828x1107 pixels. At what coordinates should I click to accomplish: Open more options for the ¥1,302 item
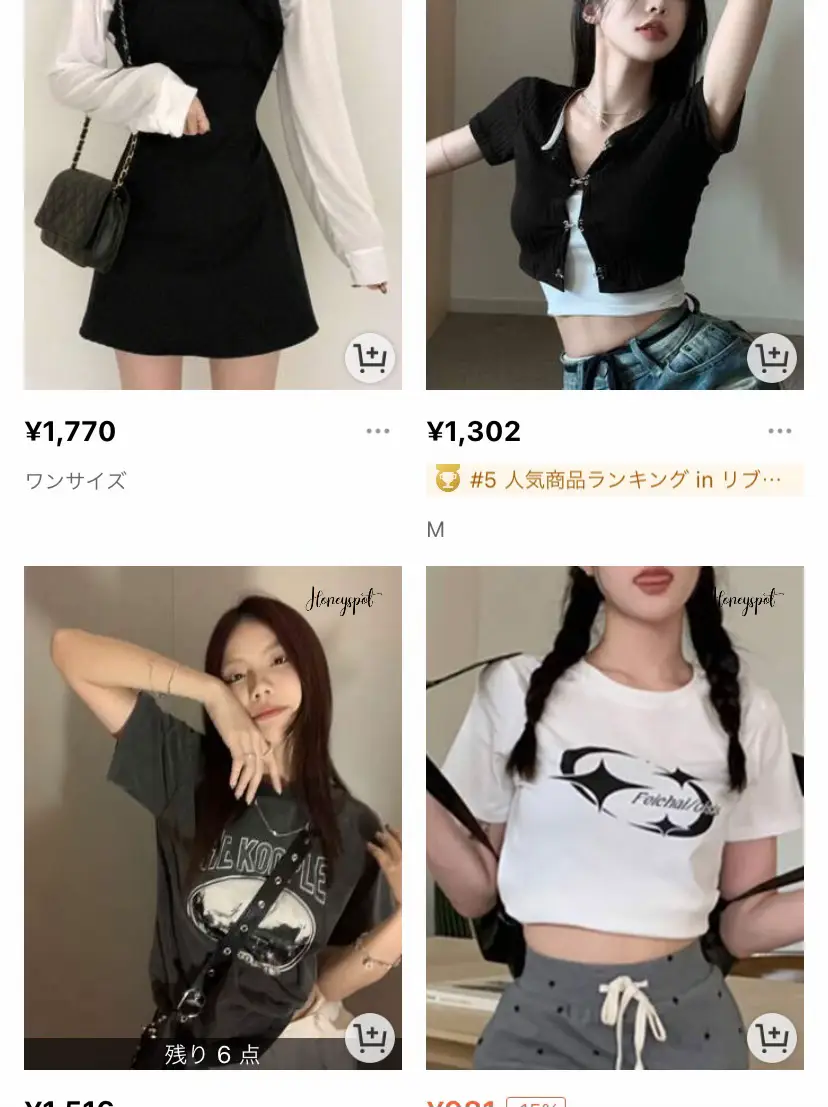click(780, 431)
